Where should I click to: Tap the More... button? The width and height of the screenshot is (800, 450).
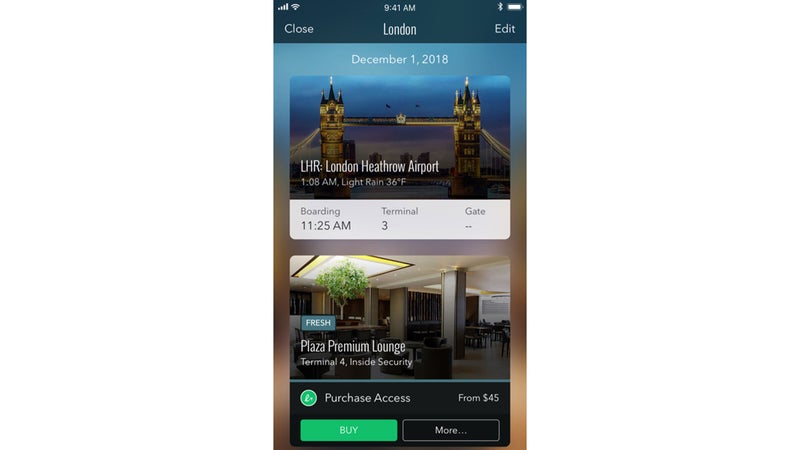pos(450,430)
